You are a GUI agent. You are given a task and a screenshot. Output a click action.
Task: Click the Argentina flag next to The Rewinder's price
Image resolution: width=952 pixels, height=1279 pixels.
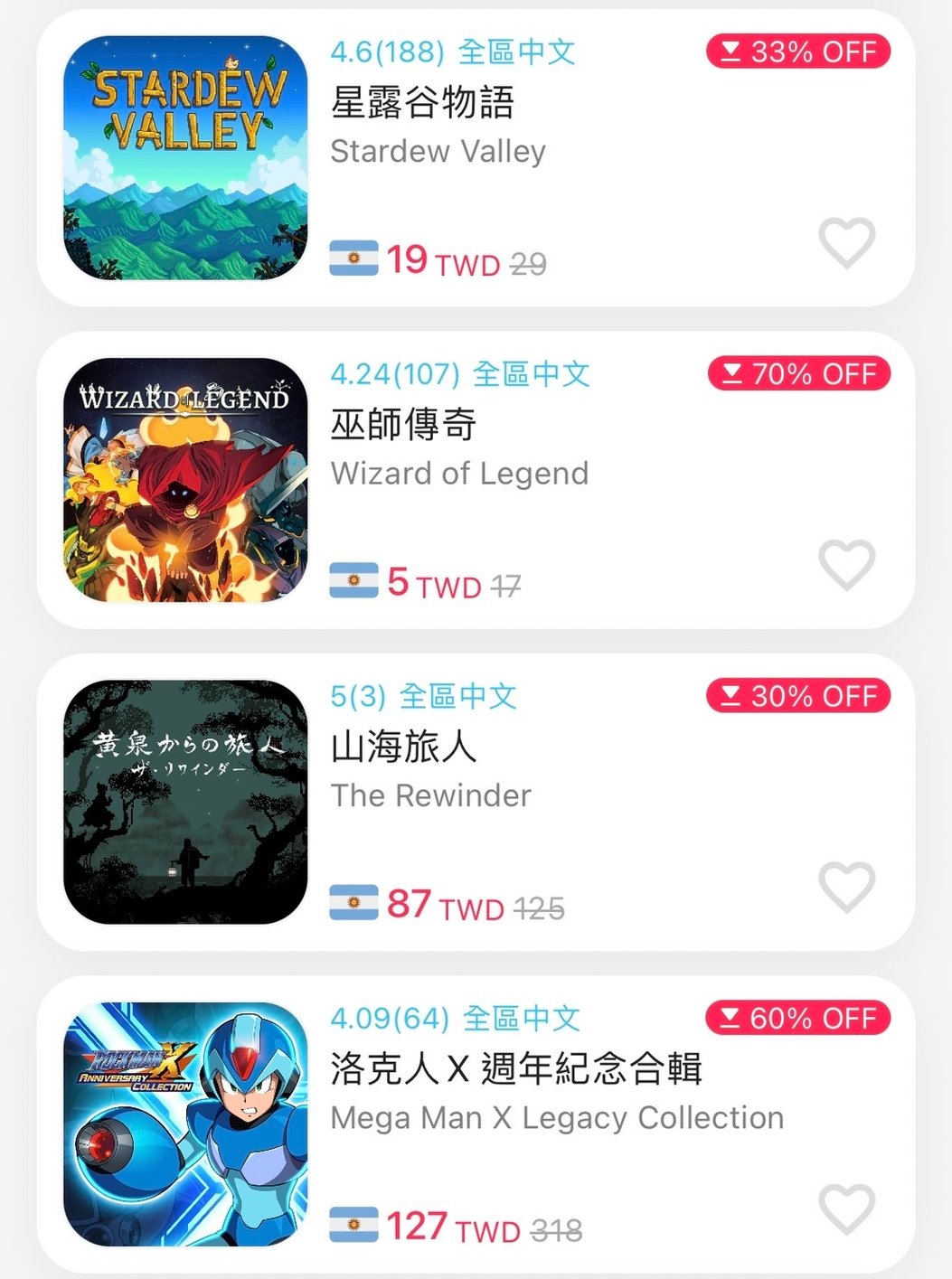pos(354,902)
